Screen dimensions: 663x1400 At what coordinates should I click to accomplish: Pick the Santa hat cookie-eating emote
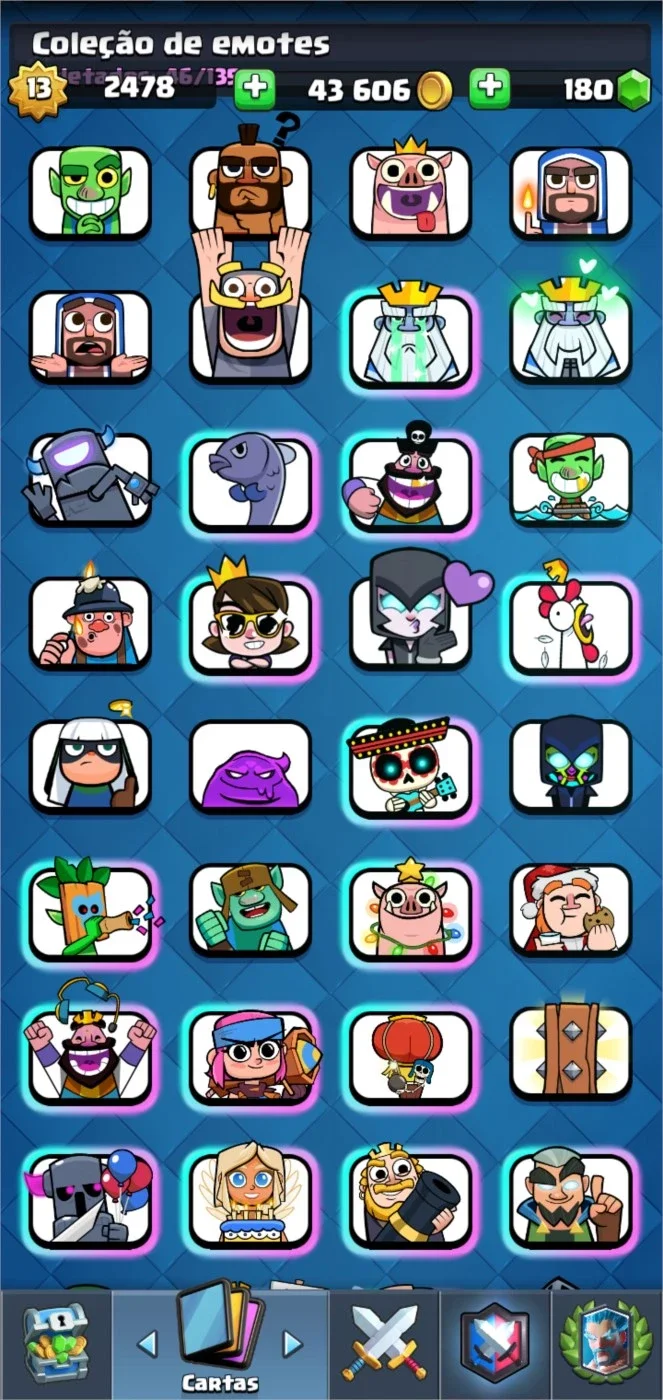pos(570,911)
